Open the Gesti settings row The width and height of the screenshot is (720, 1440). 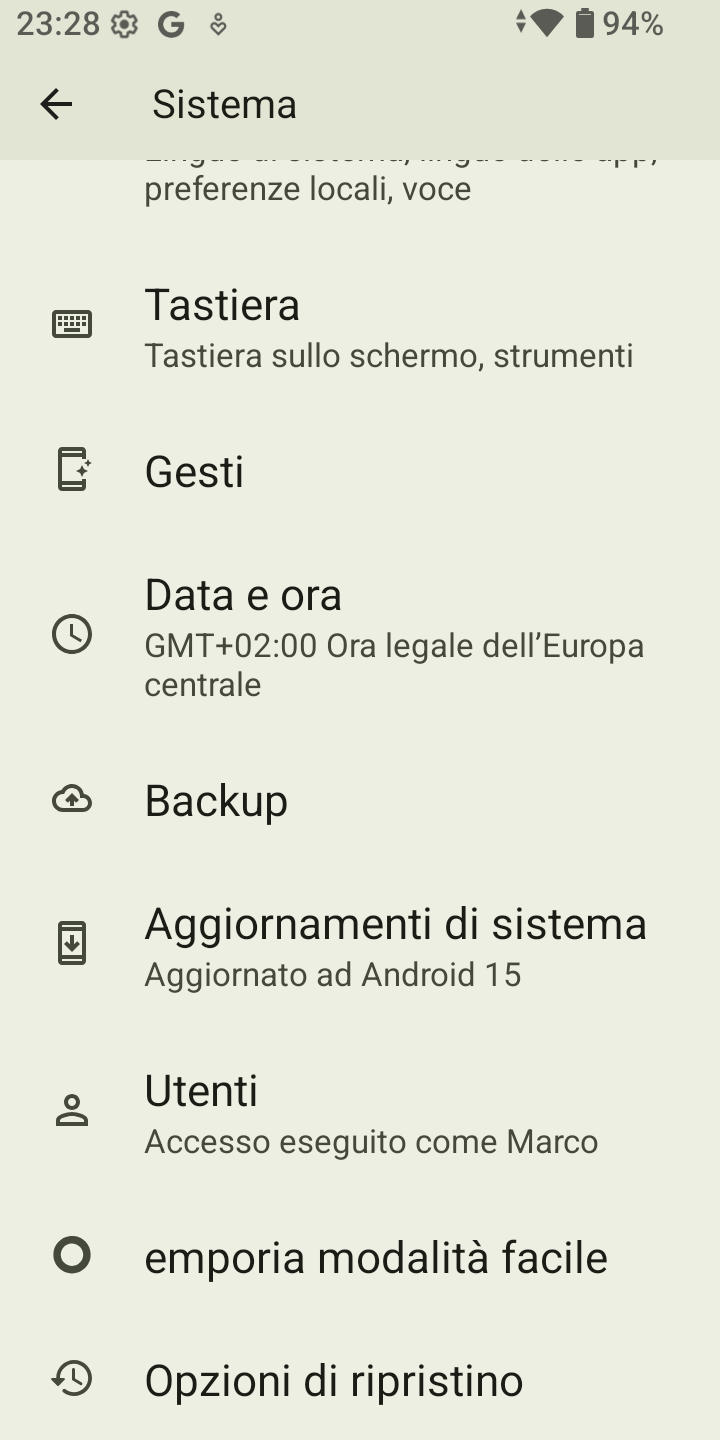click(360, 471)
